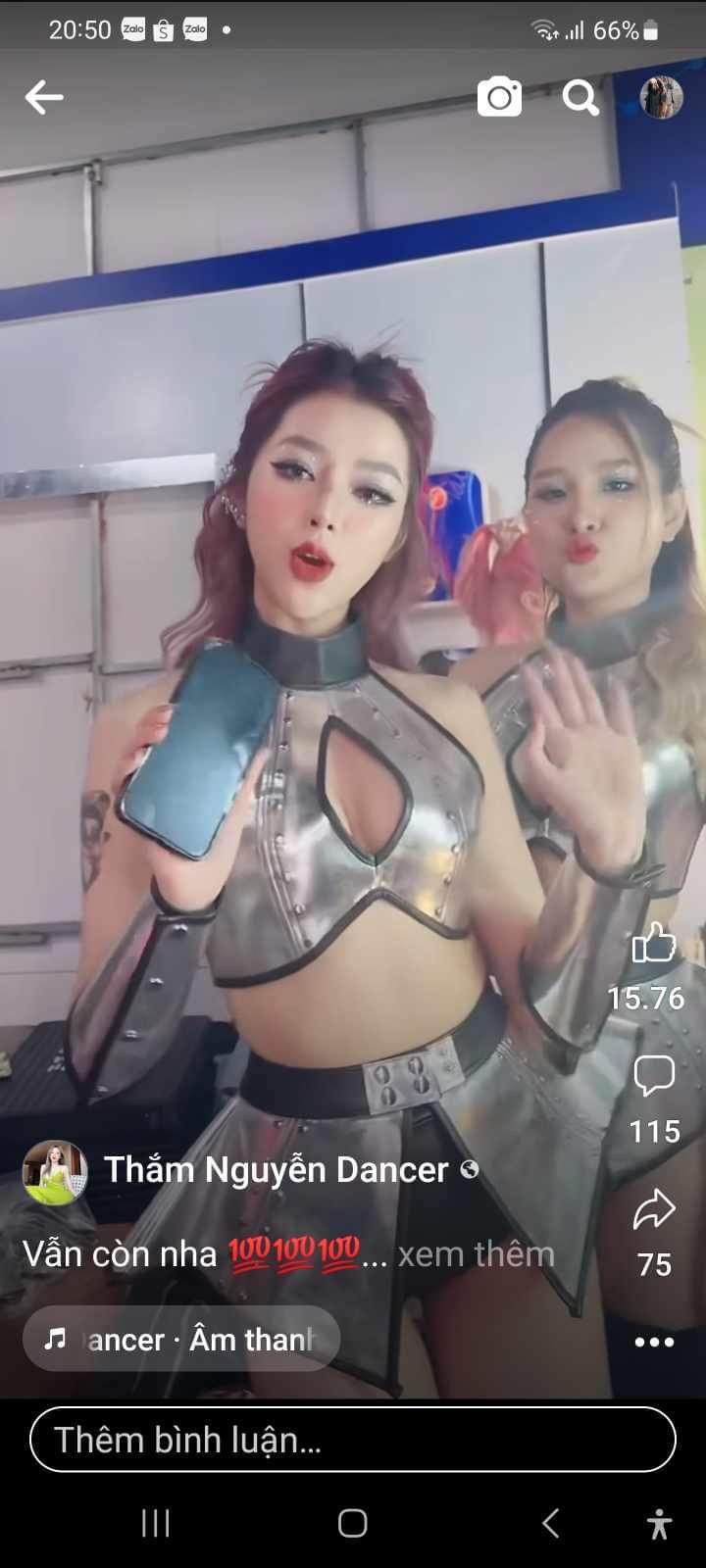
Task: Open the search magnifier icon
Action: (x=580, y=97)
